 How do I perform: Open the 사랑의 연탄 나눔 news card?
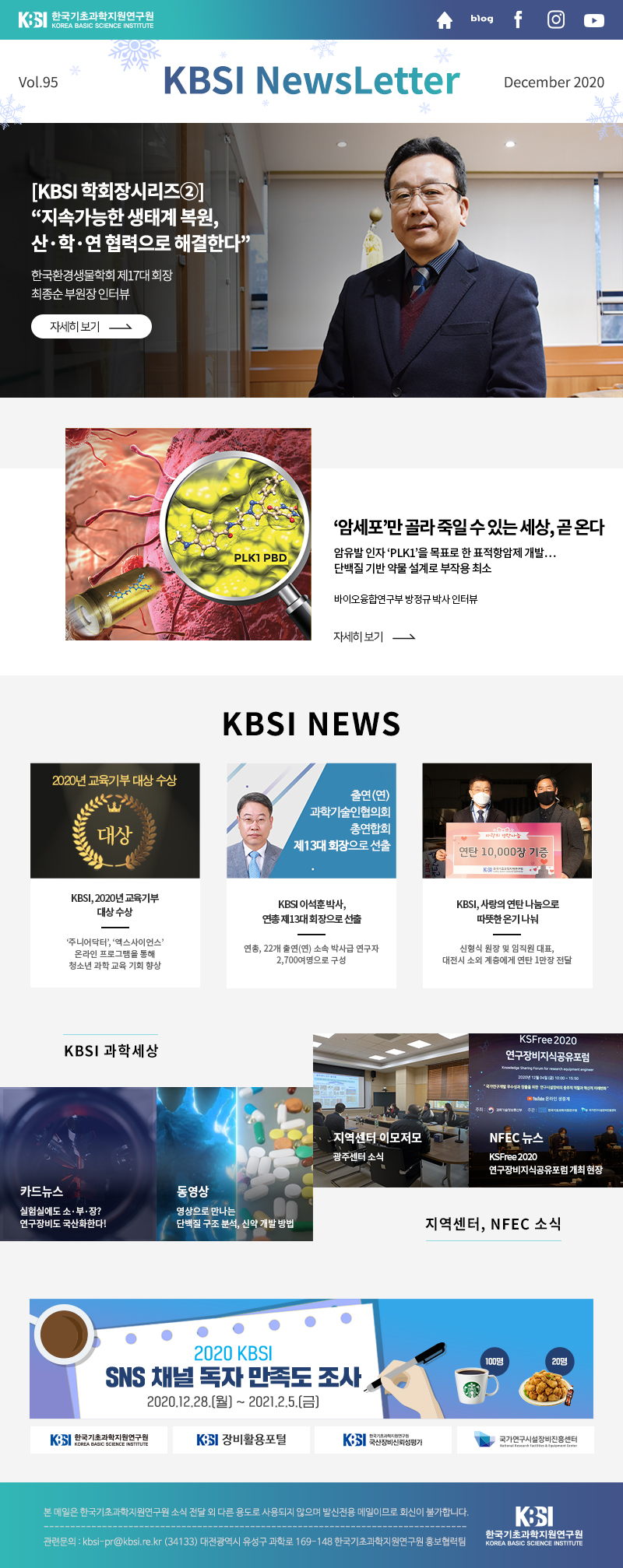[507, 875]
